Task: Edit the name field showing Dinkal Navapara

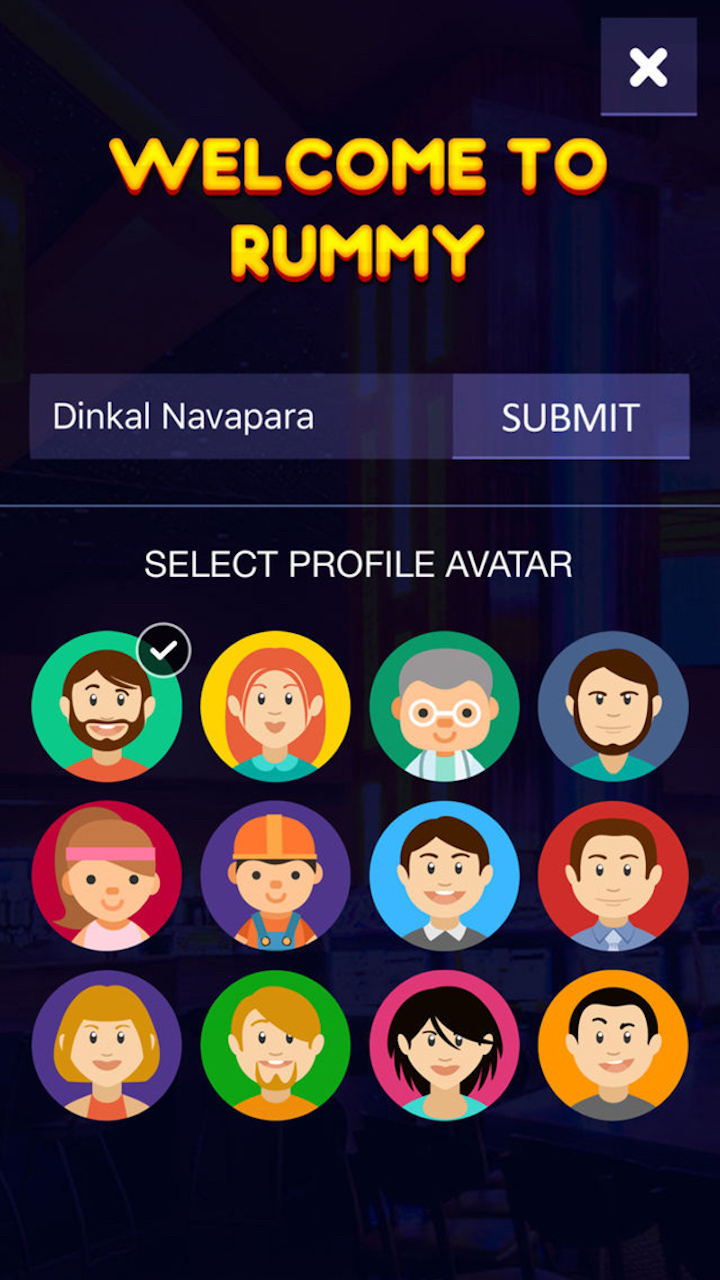Action: tap(240, 416)
